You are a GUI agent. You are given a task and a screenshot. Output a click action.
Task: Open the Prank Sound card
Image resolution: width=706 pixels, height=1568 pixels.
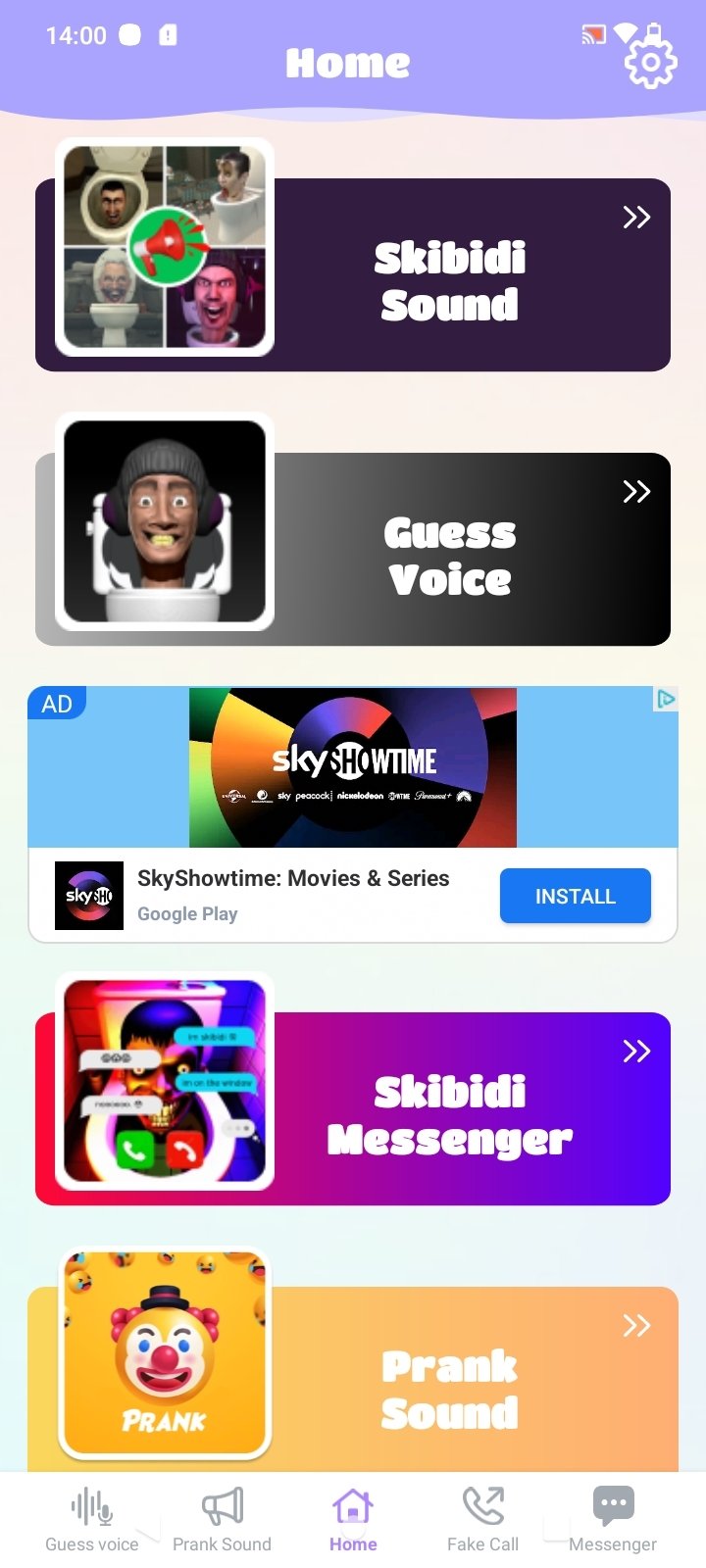(x=353, y=1362)
